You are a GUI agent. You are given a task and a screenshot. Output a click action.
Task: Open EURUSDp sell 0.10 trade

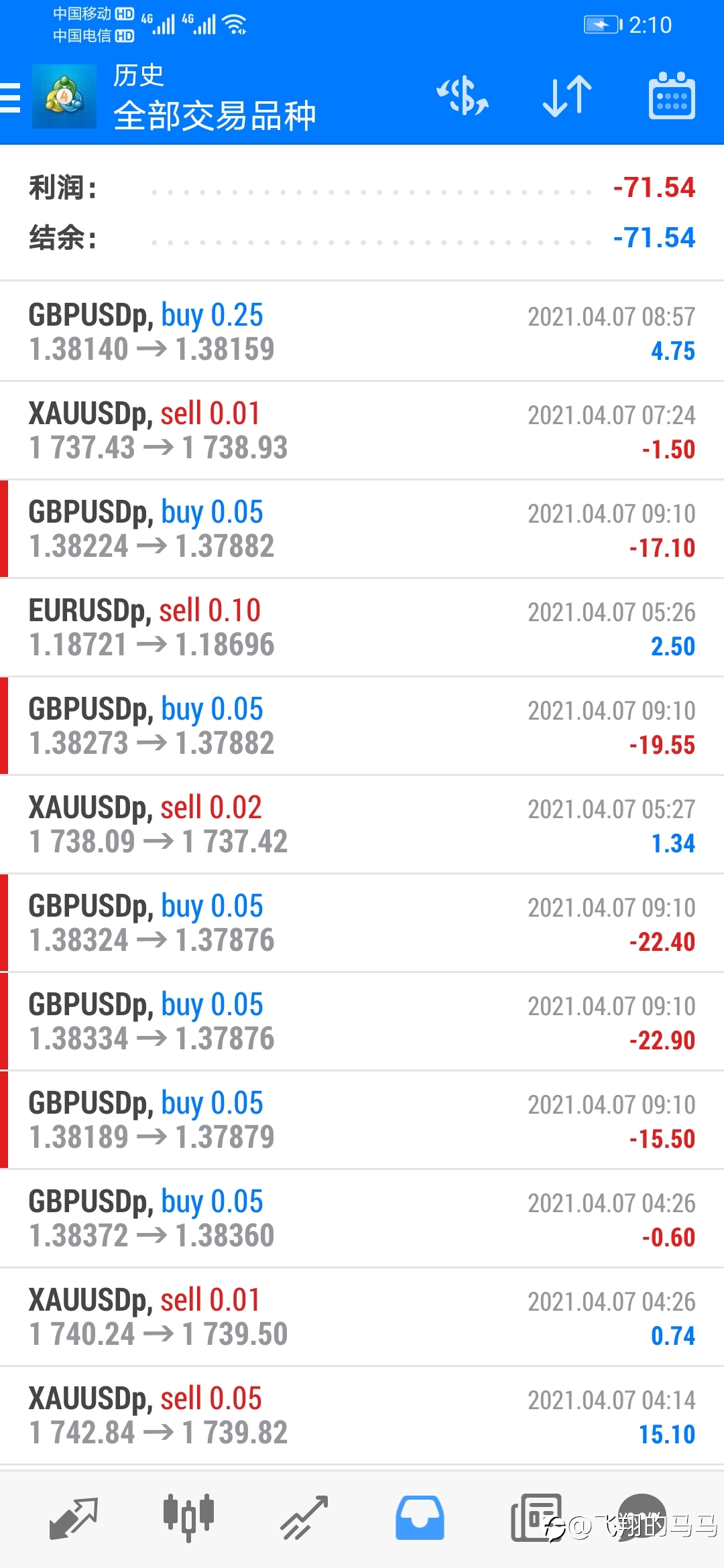(362, 627)
